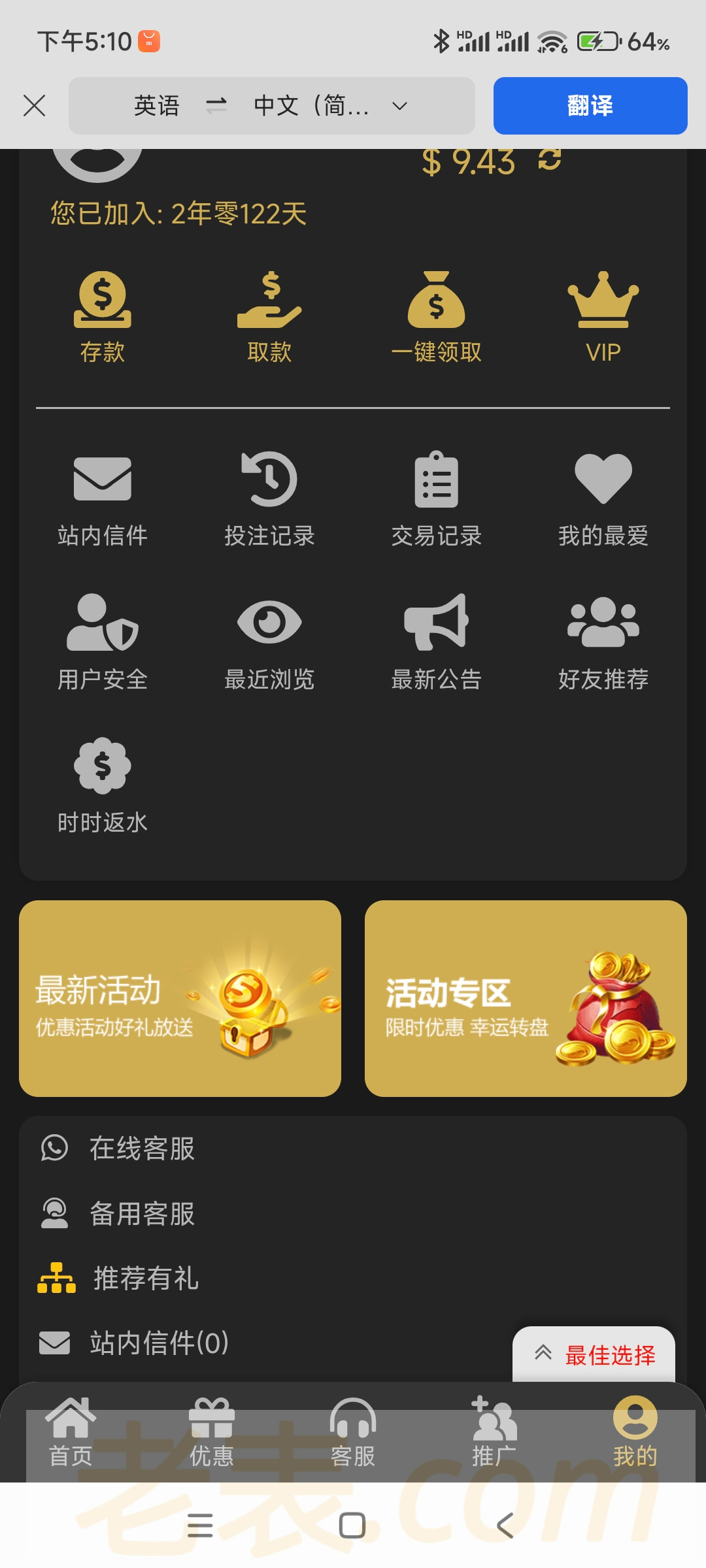
Task: Open 取款 withdrawal page
Action: 269,317
